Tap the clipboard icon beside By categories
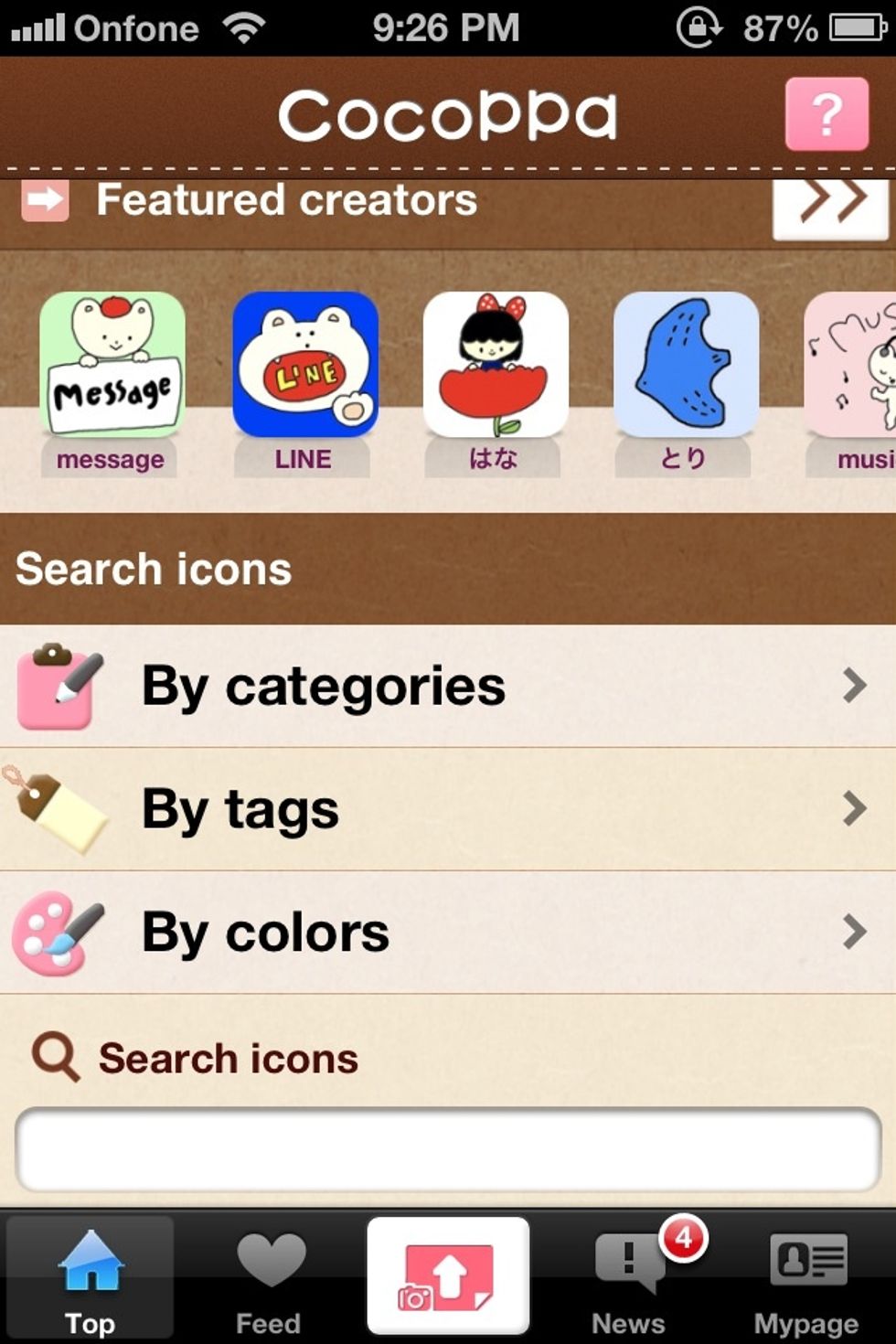The width and height of the screenshot is (896, 1344). tap(58, 686)
